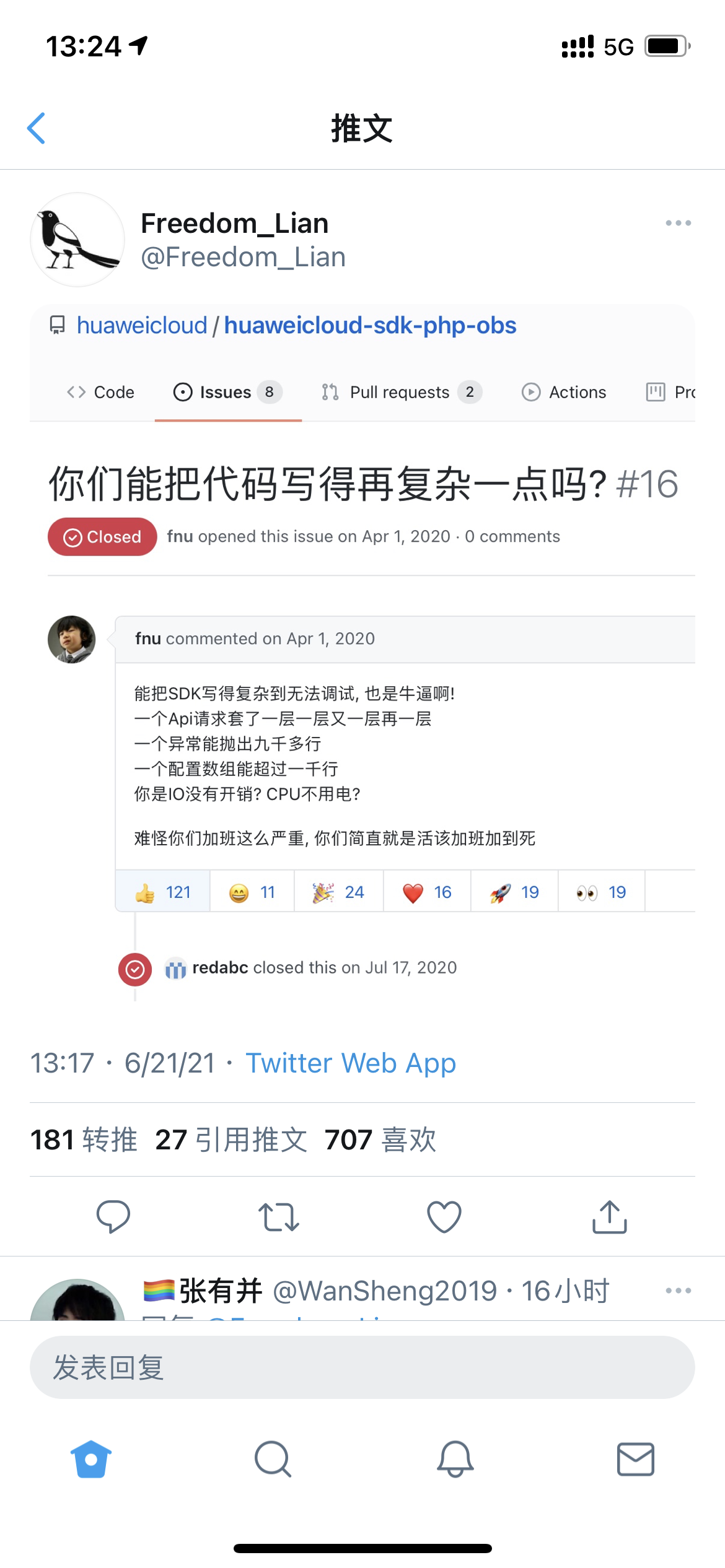View the 181 retweets list

tap(84, 1139)
